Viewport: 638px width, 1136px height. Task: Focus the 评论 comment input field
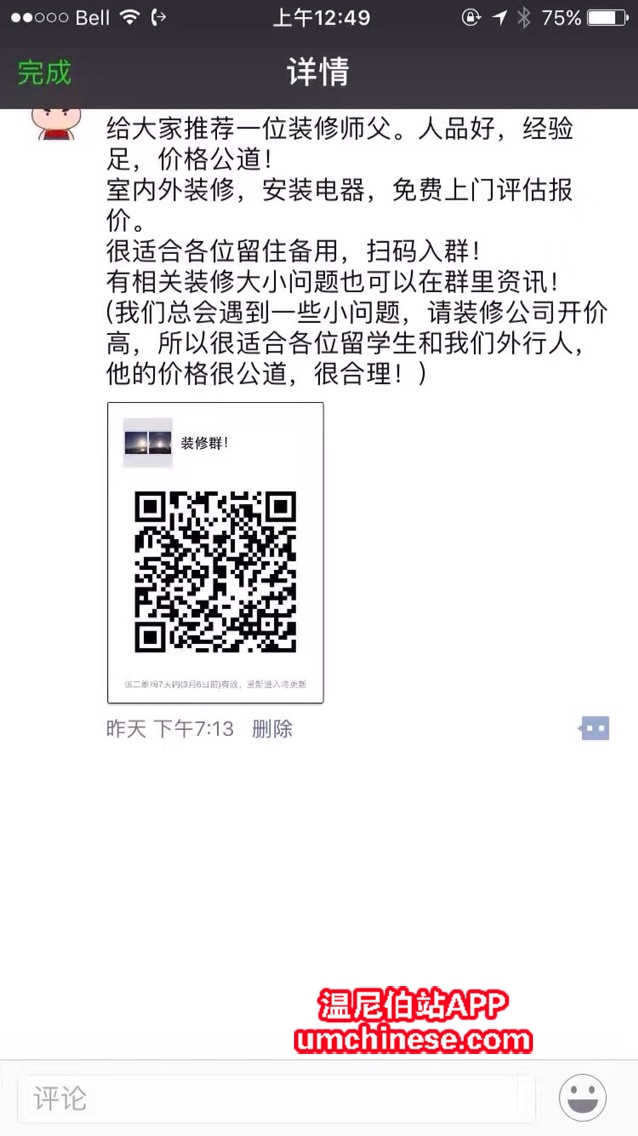pos(275,1099)
